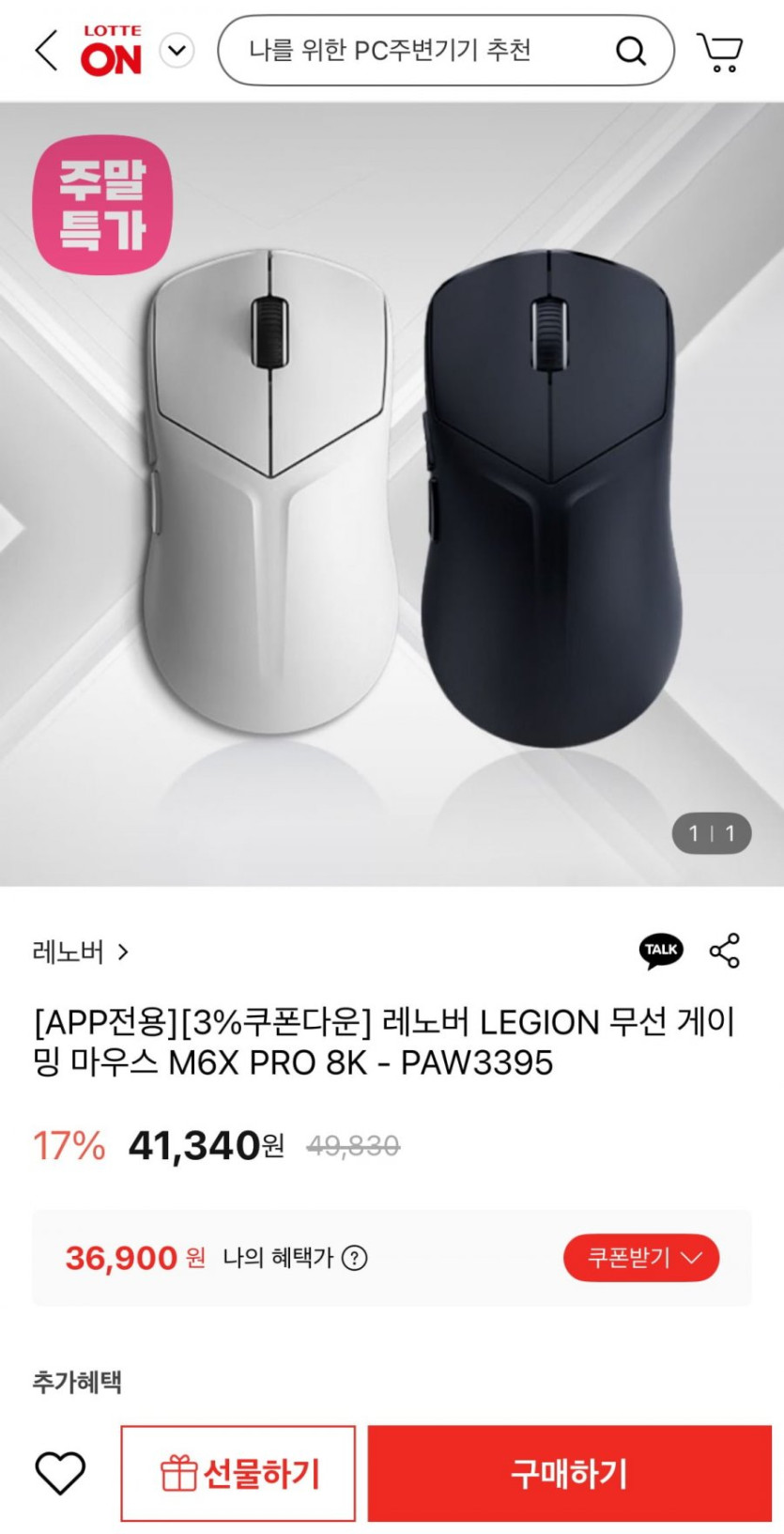
Task: Open the shopping cart
Action: [719, 52]
